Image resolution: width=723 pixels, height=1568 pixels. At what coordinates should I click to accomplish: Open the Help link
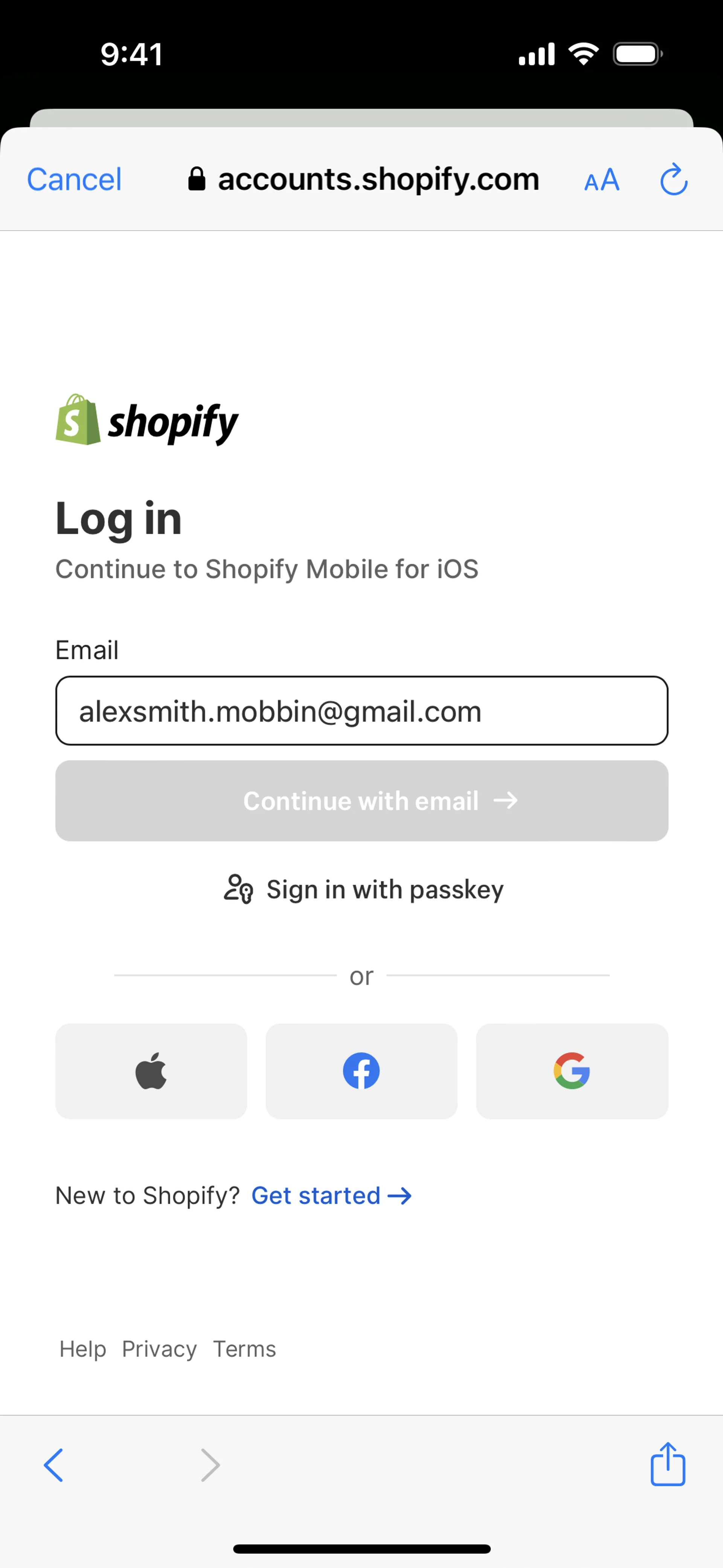point(83,1349)
